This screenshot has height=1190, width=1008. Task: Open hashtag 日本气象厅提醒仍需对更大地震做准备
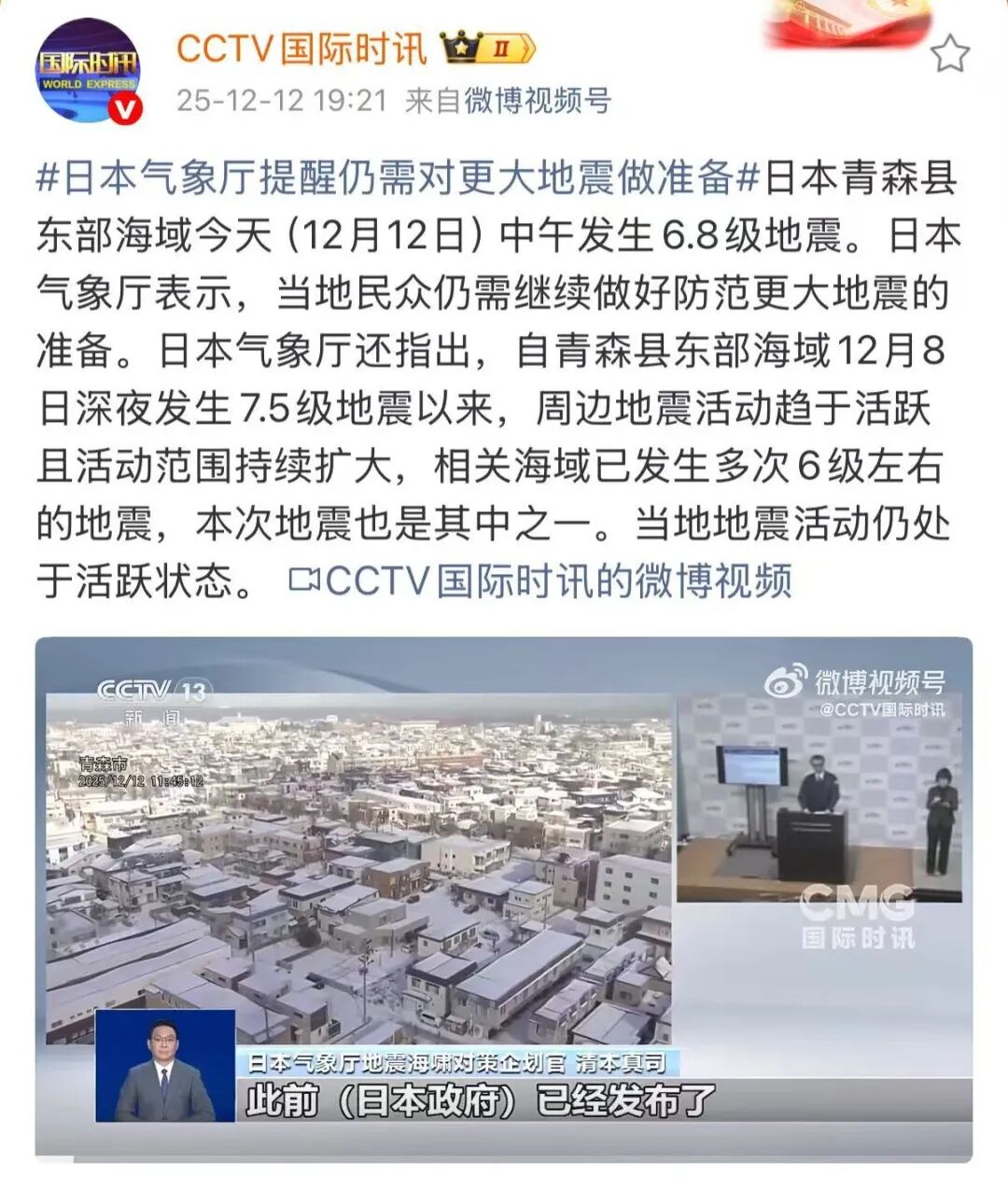tap(397, 177)
